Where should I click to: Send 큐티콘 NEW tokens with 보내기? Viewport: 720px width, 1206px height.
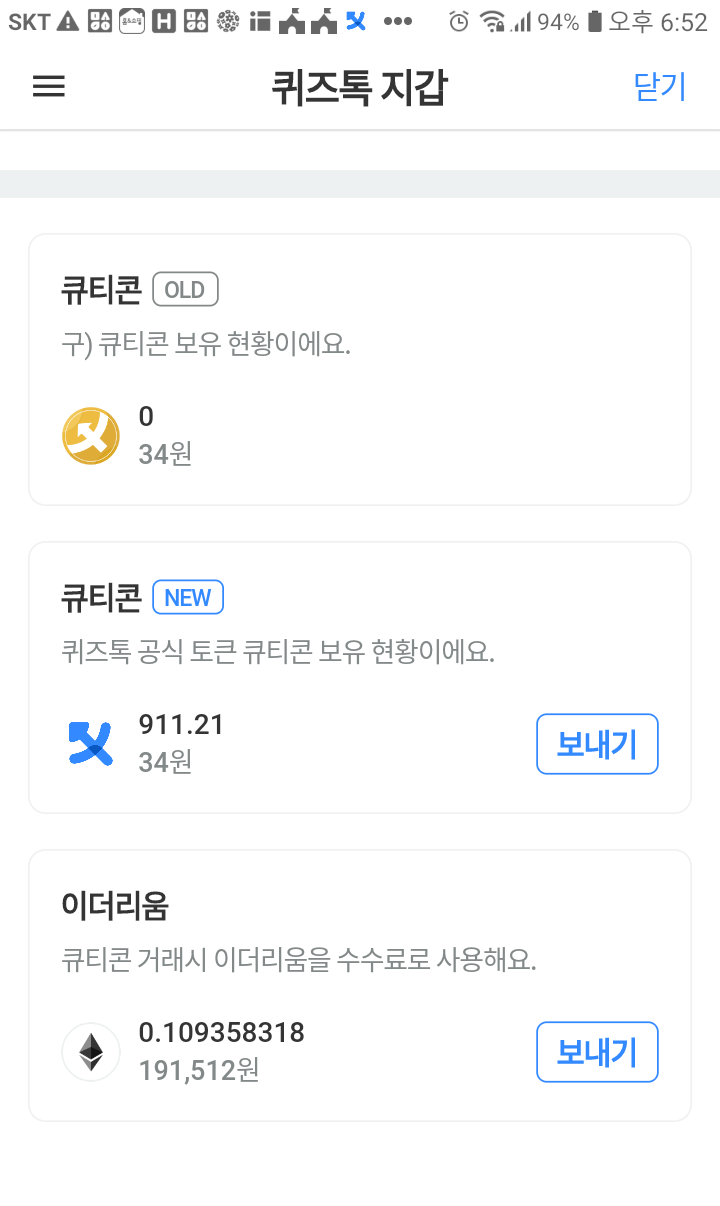(x=597, y=744)
